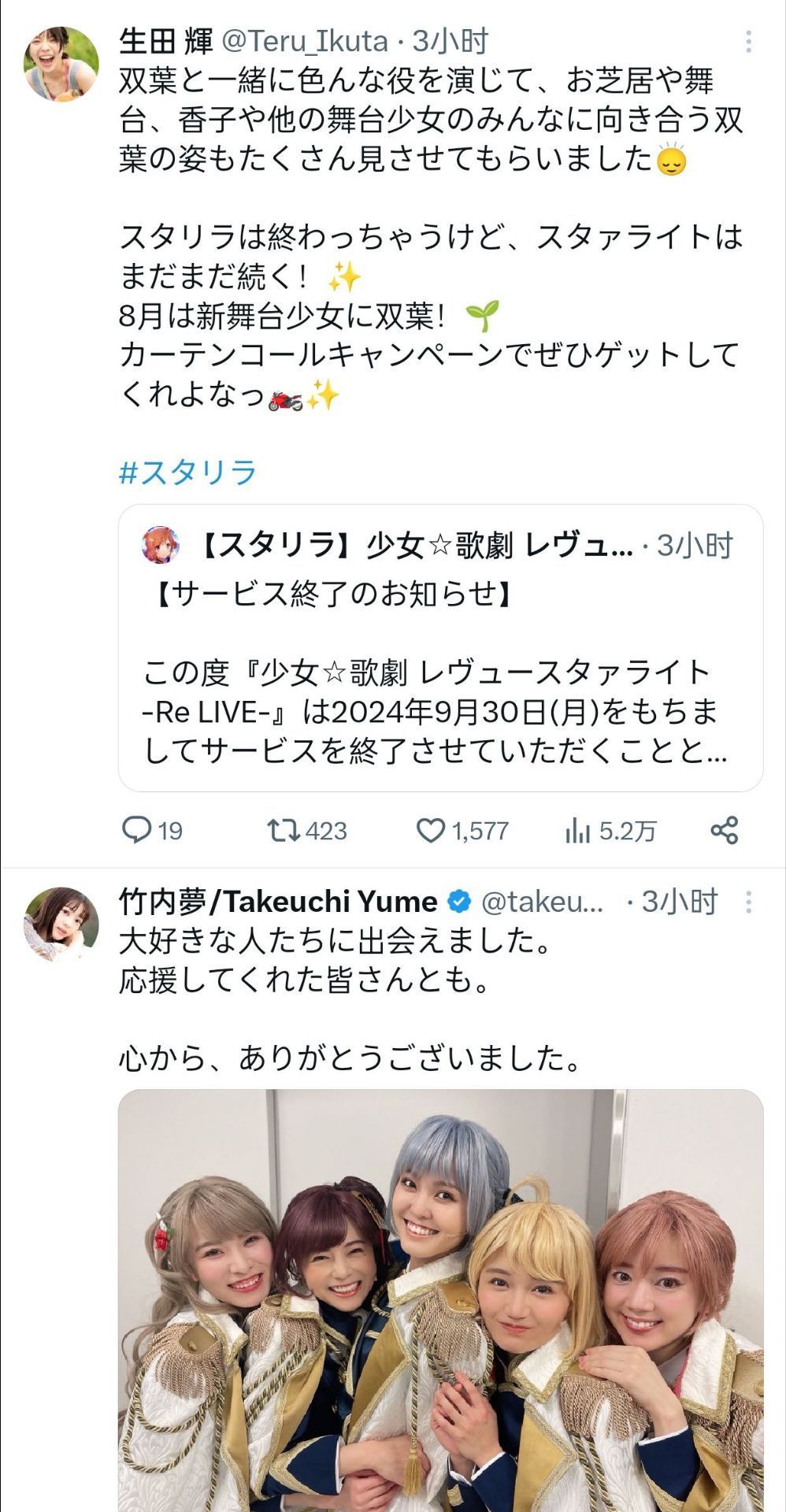
Task: View analytics for Teru Ikuta's tweet
Action: [x=610, y=830]
